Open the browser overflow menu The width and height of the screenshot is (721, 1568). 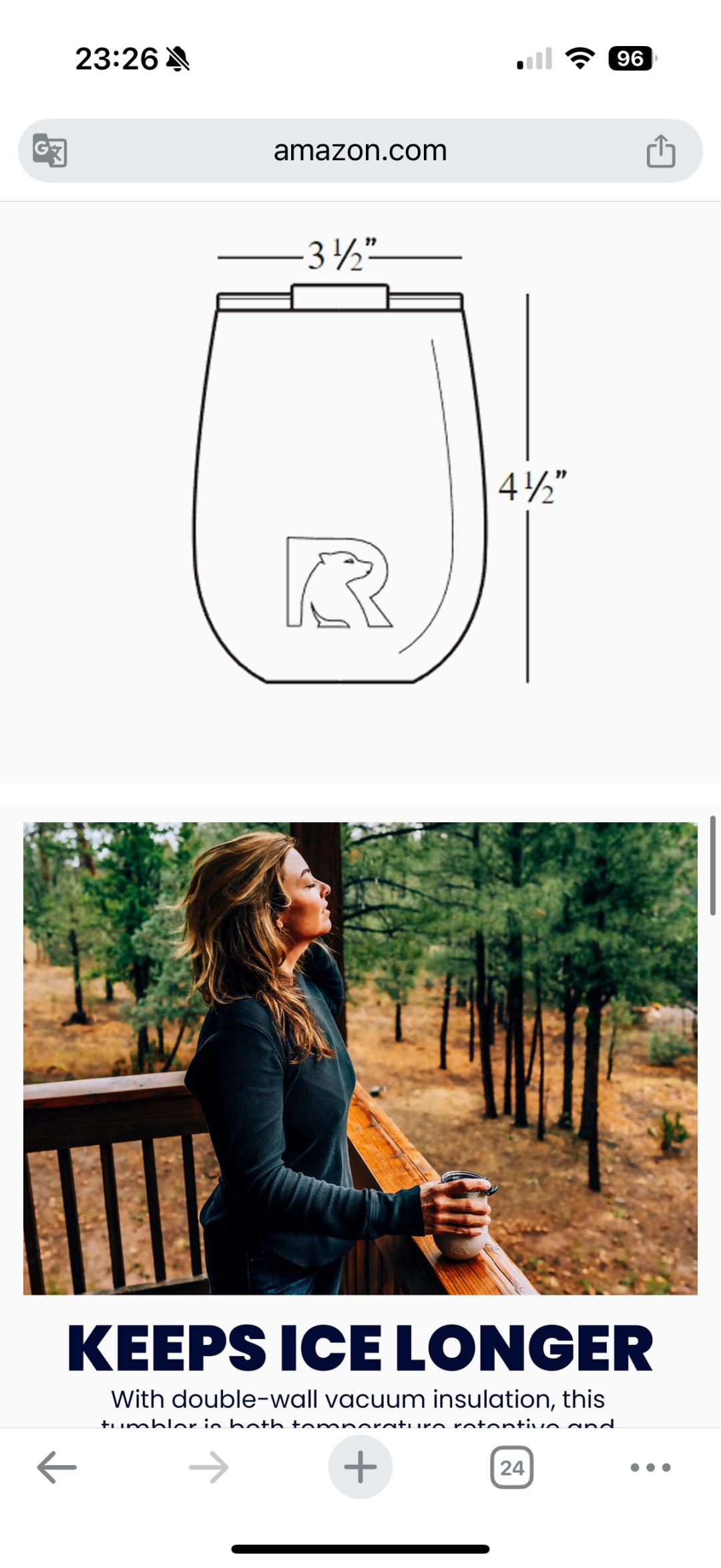point(650,1467)
